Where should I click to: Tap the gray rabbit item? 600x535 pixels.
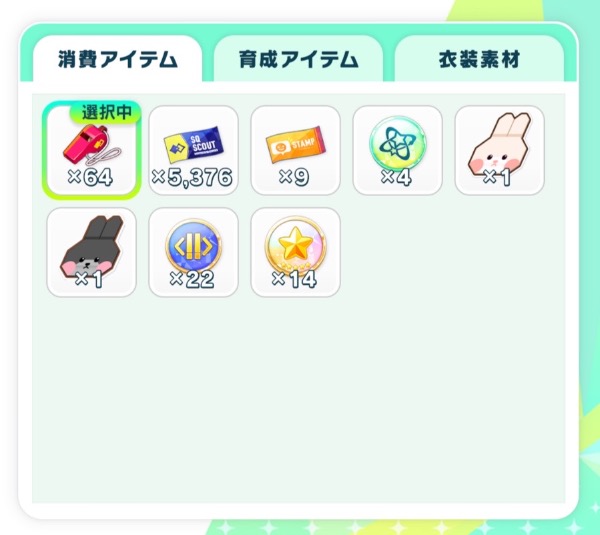point(91,252)
